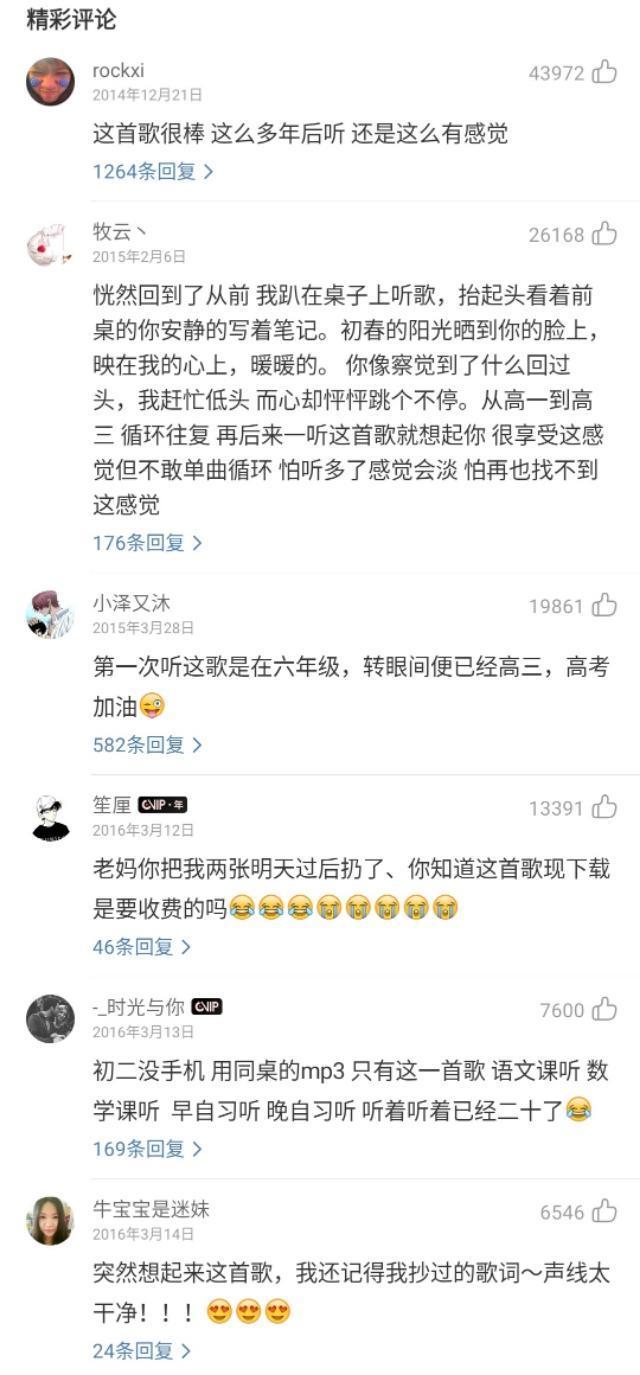This screenshot has height=1375, width=640.
Task: Open the 1264条回复 replies under rockxi's comment
Action: click(x=152, y=171)
